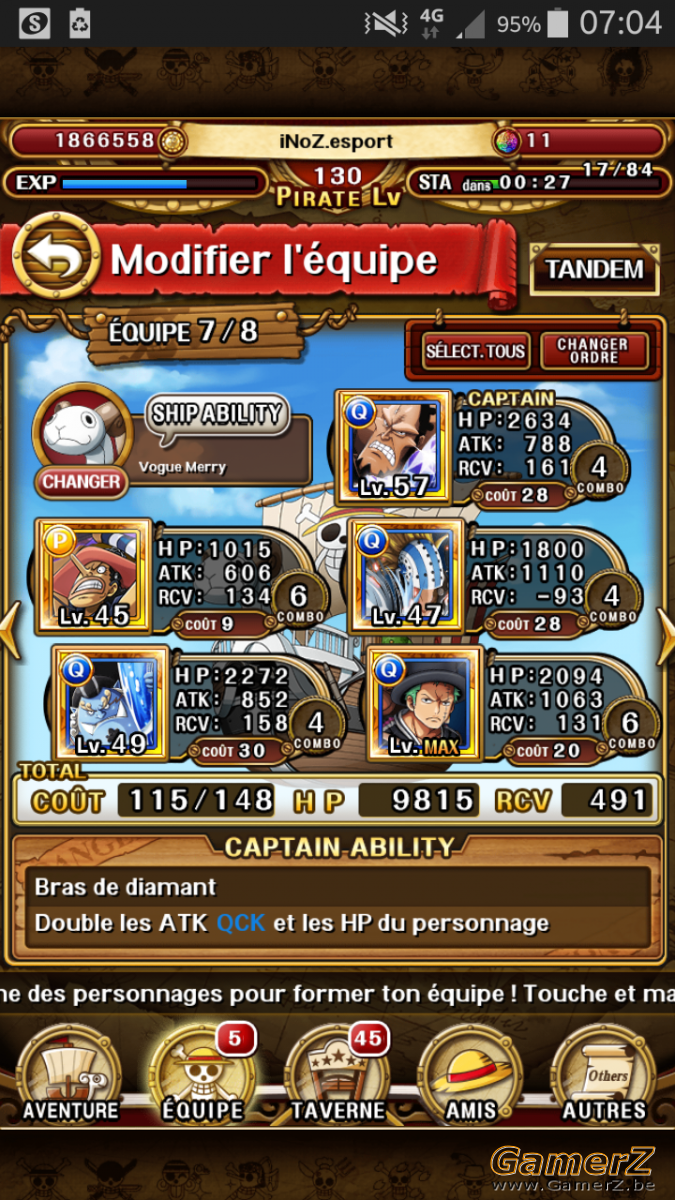675x1200 pixels.
Task: Tap CHANGER ORDRE button
Action: click(x=593, y=351)
